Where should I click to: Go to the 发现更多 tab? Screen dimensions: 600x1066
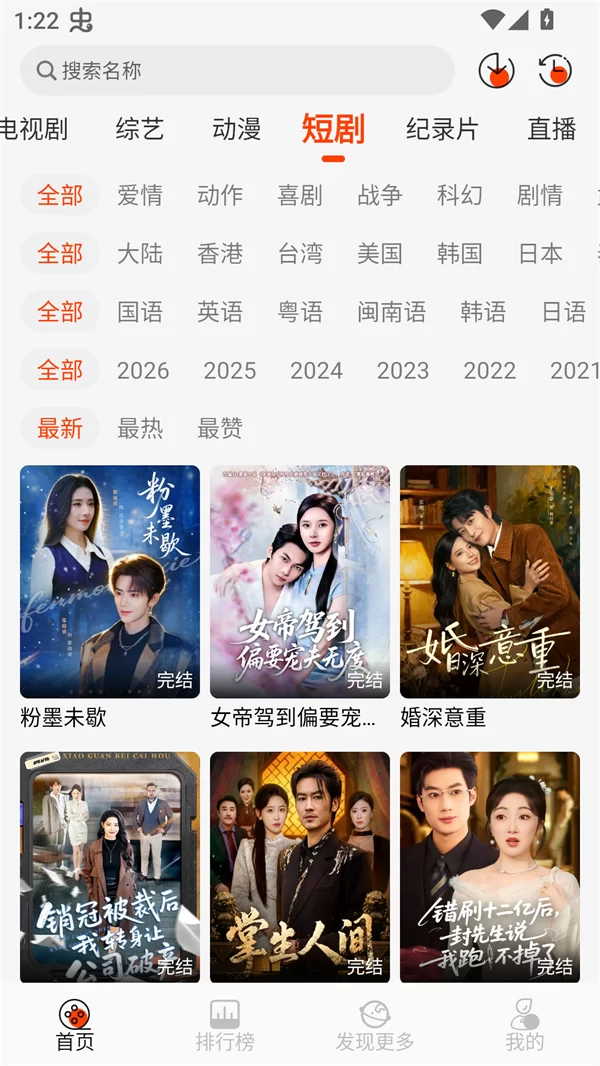[375, 1026]
